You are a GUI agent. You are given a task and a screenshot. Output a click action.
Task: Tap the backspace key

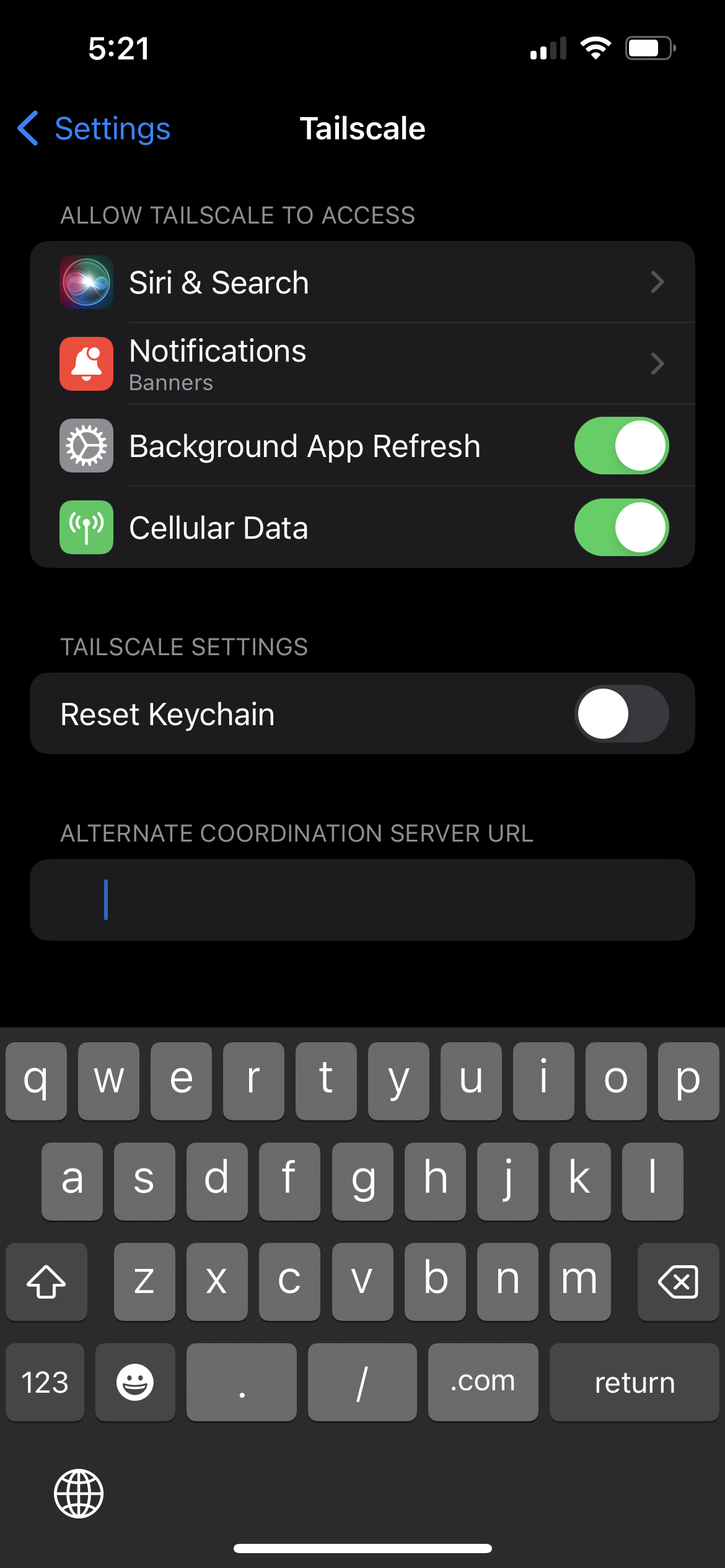tap(678, 1281)
